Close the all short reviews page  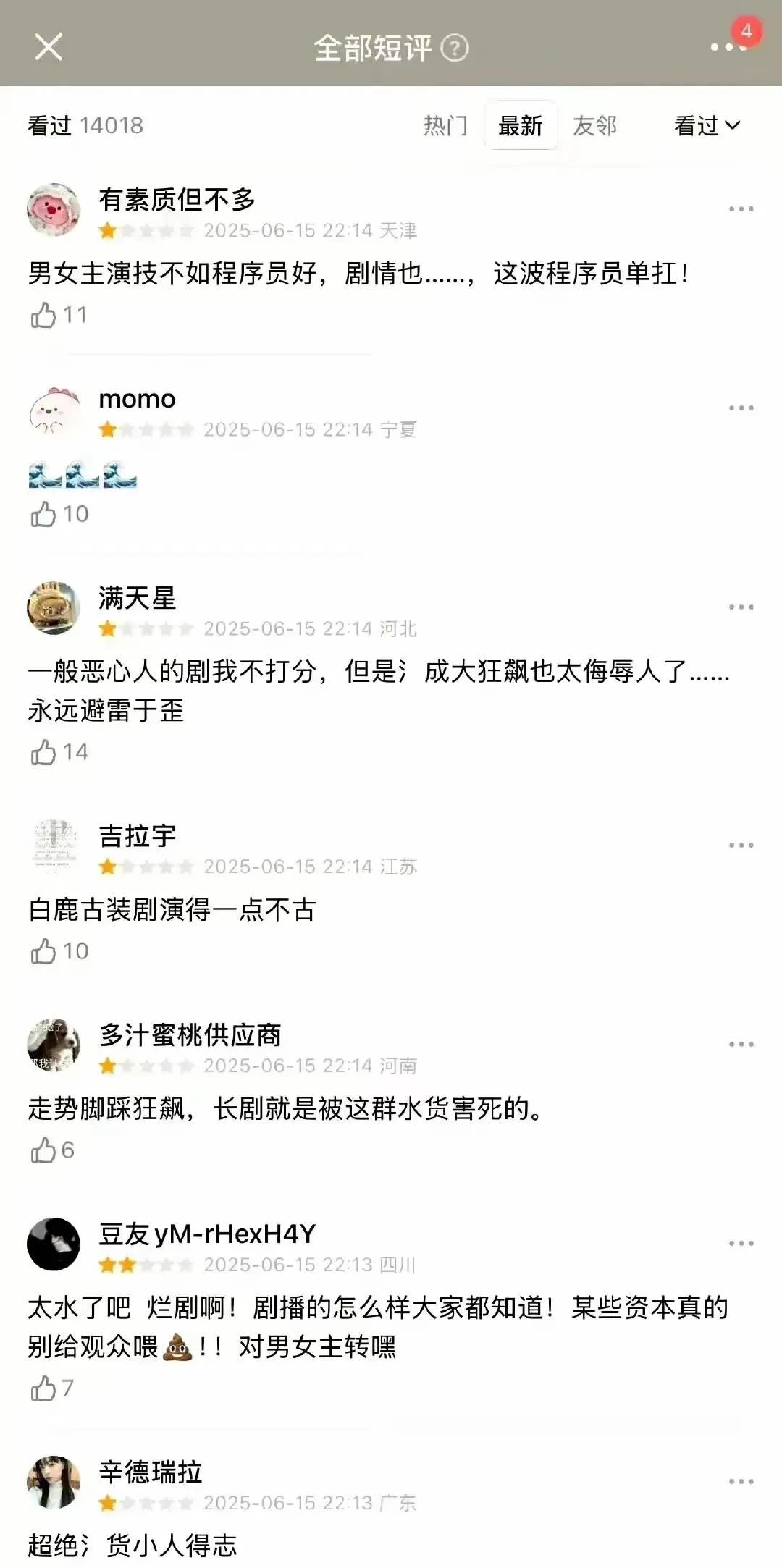pyautogui.click(x=49, y=47)
